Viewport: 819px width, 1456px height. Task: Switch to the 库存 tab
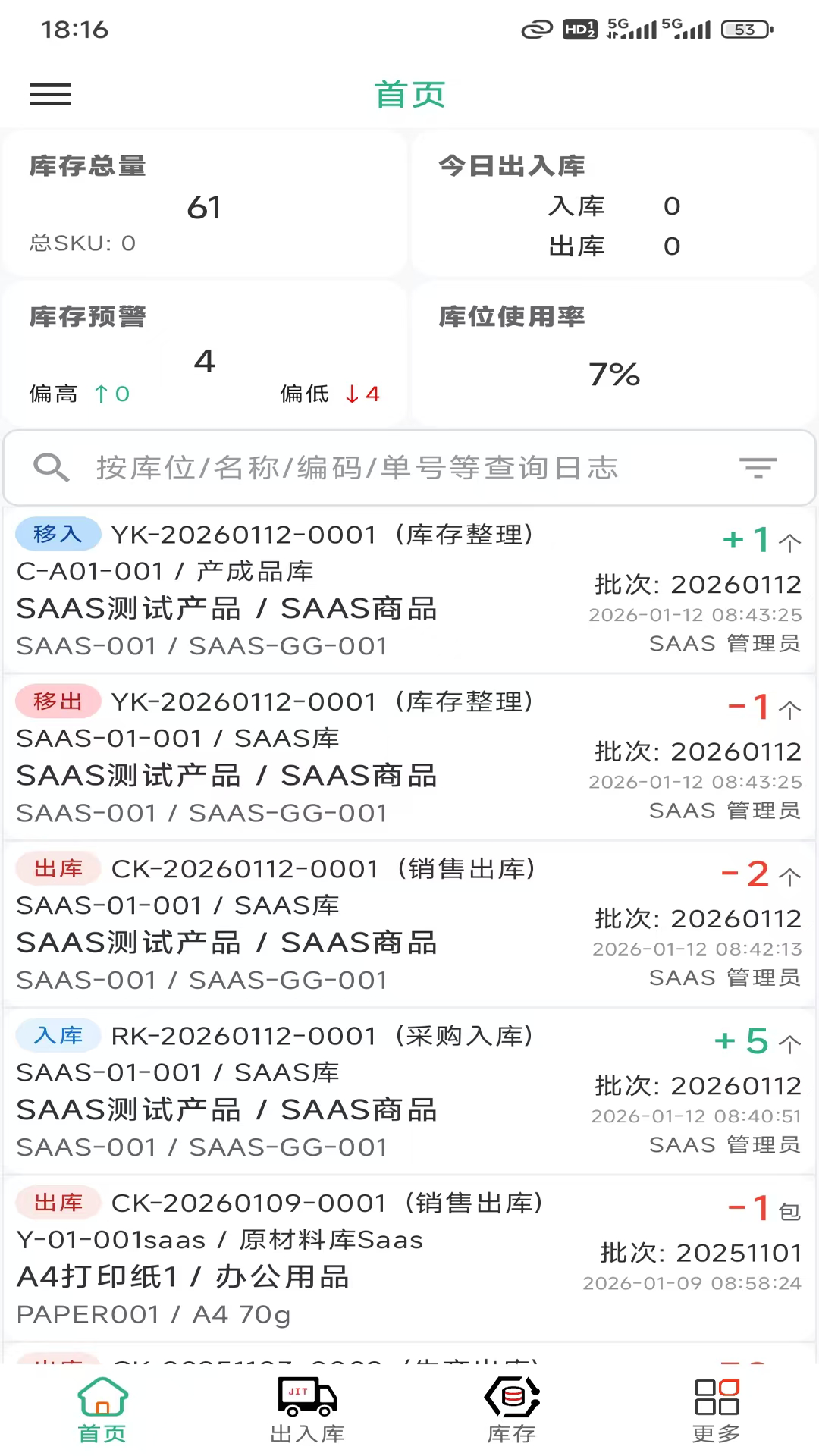[512, 1410]
